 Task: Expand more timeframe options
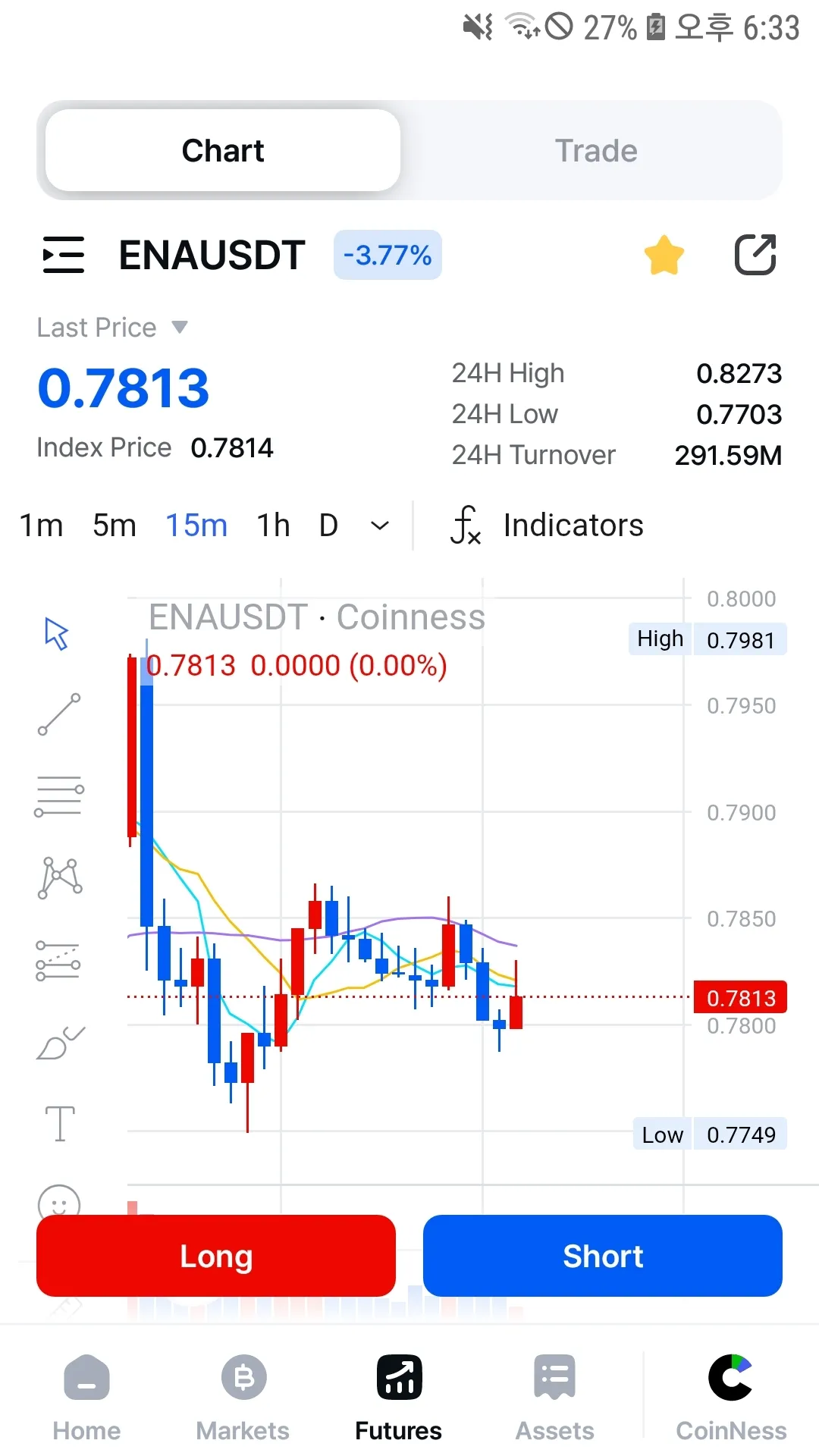(380, 526)
